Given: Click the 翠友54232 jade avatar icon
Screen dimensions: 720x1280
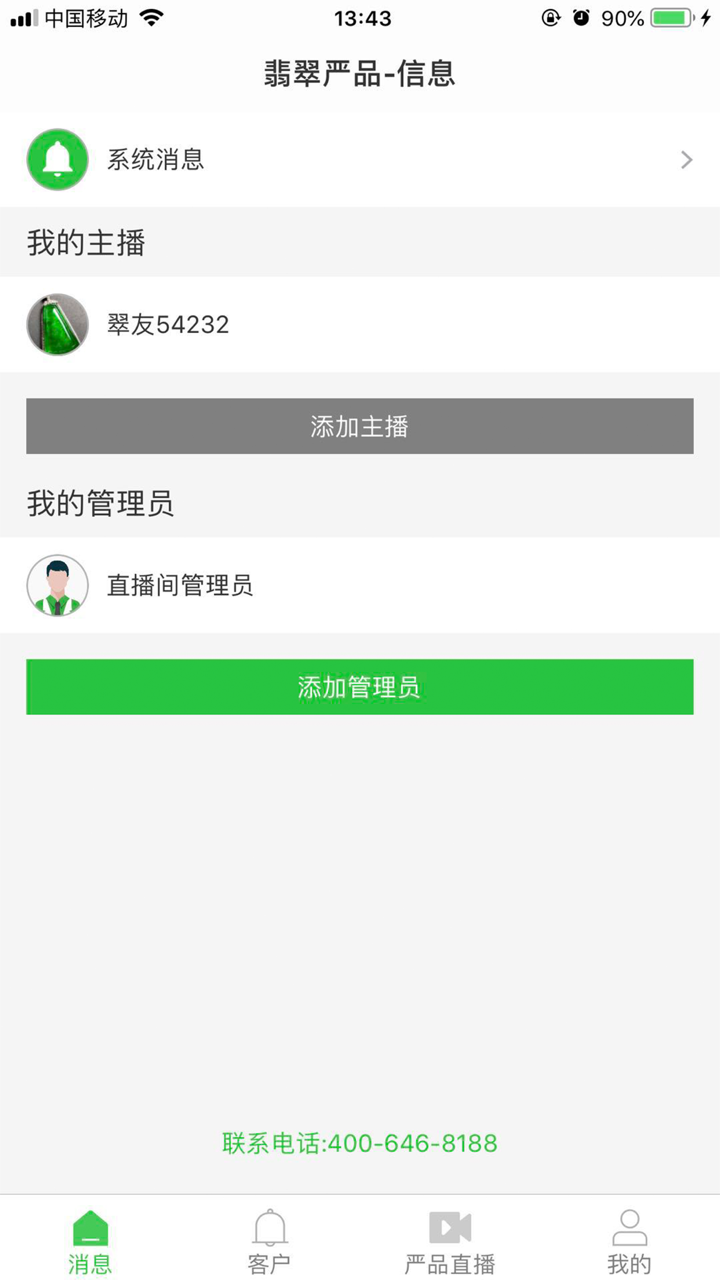Looking at the screenshot, I should pyautogui.click(x=57, y=324).
